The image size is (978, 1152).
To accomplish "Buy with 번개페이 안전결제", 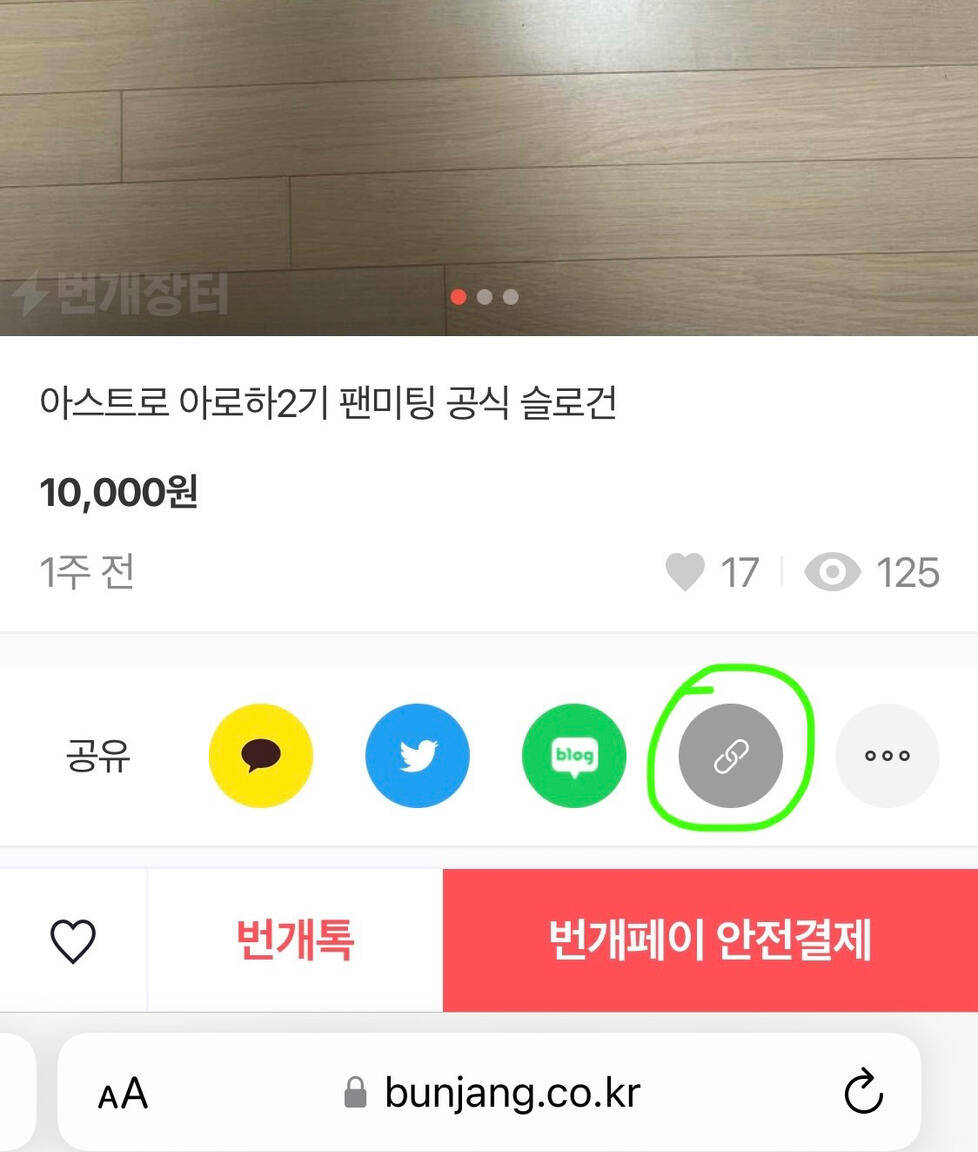I will (710, 941).
